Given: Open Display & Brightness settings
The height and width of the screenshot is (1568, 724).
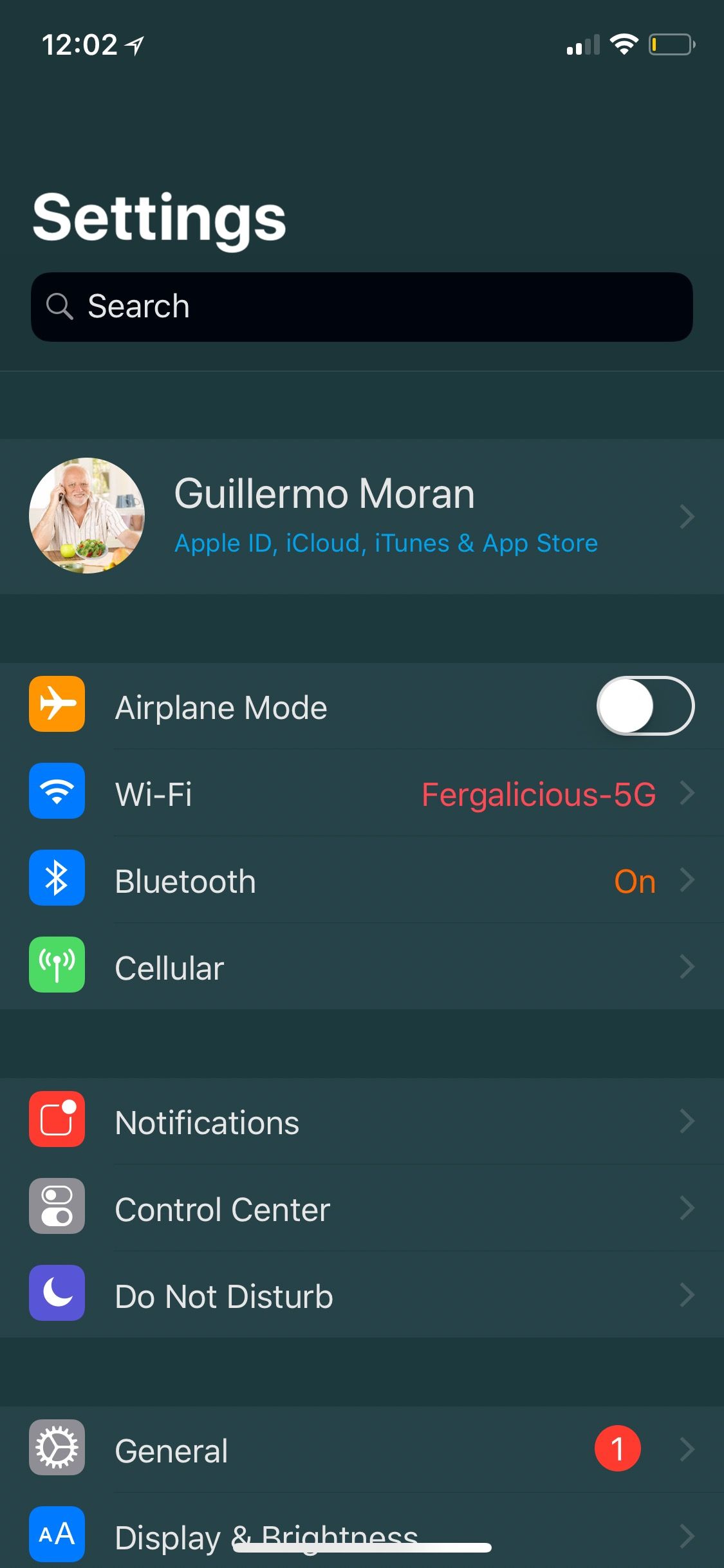Looking at the screenshot, I should (362, 1532).
